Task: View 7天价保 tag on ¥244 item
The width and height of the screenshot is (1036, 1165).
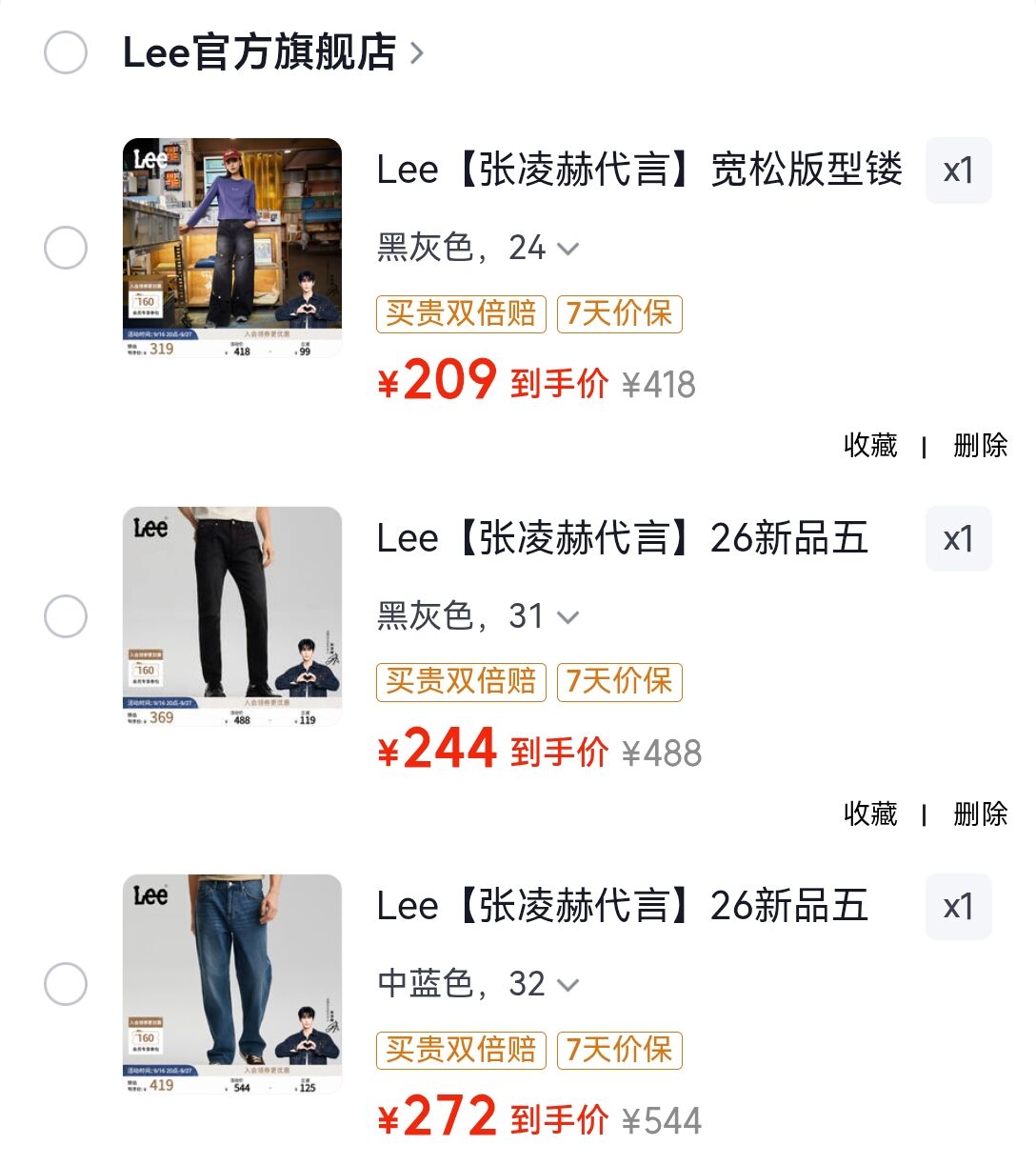Action: point(619,682)
